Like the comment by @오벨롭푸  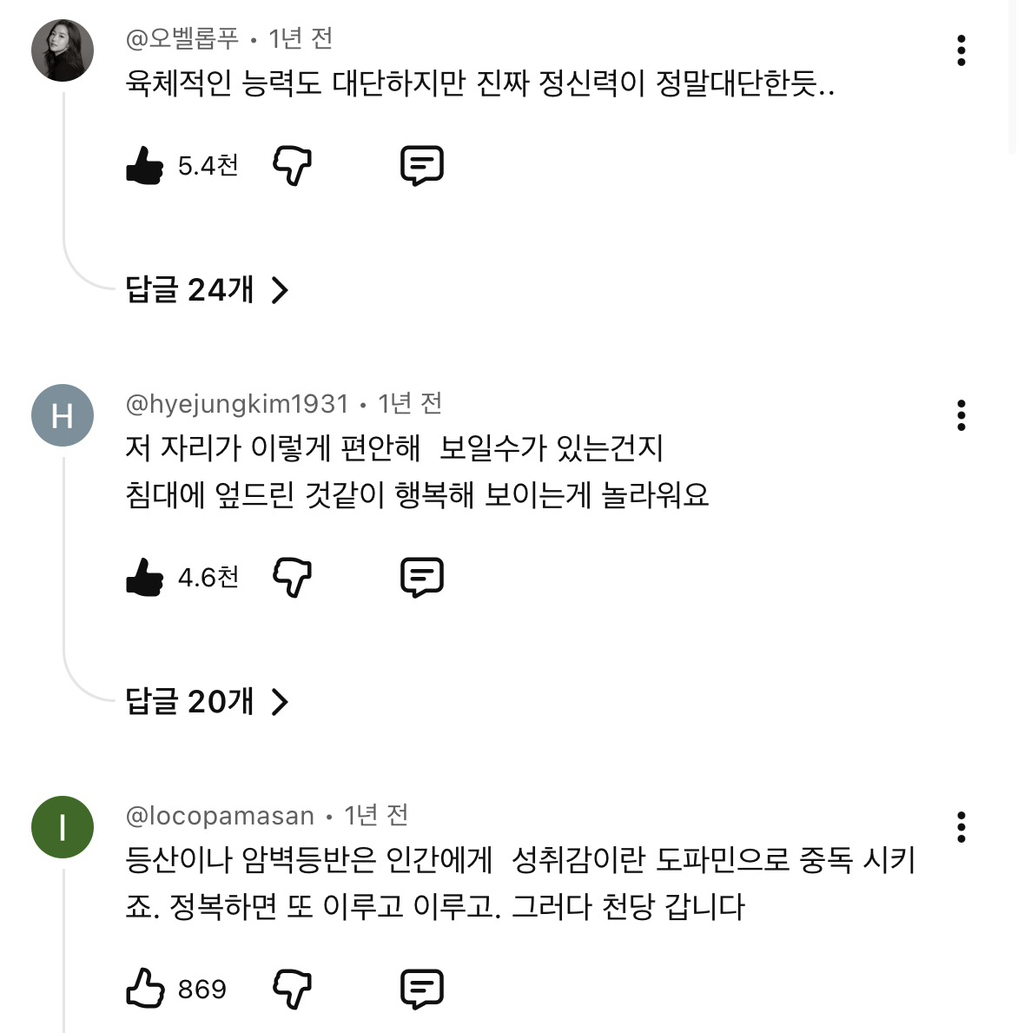pyautogui.click(x=145, y=165)
